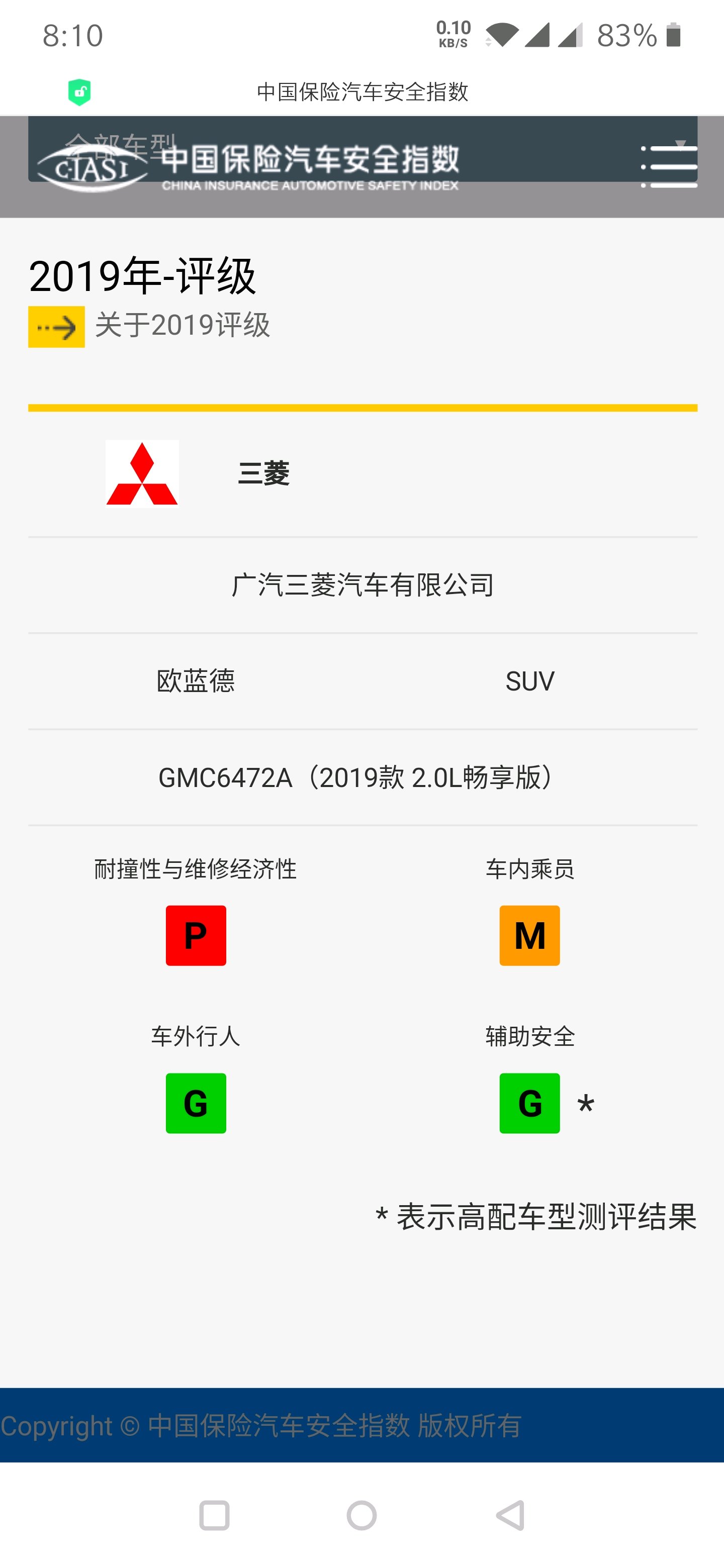Open the hamburger menu in the header
724x1568 pixels.
[x=669, y=166]
